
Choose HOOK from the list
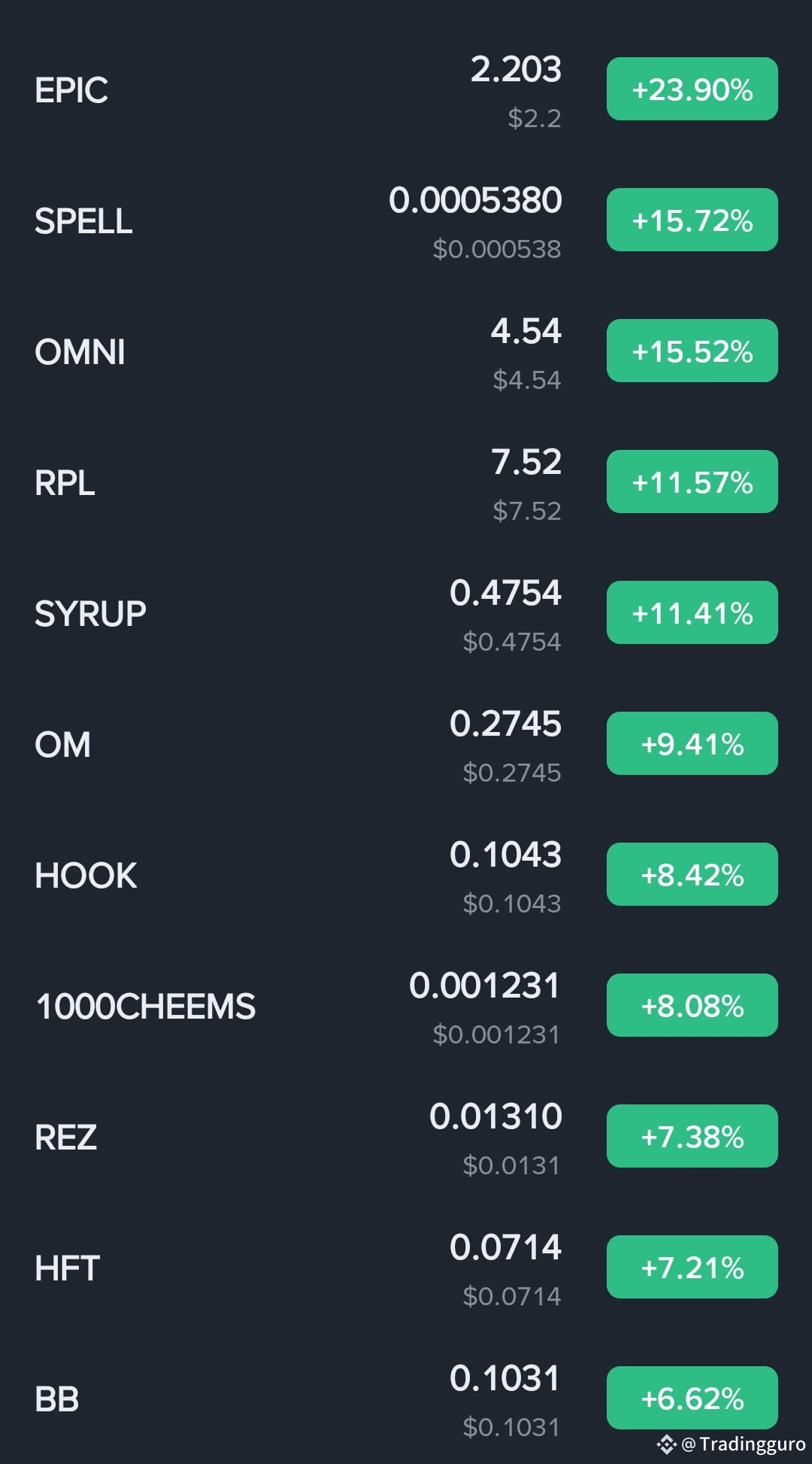tap(86, 876)
